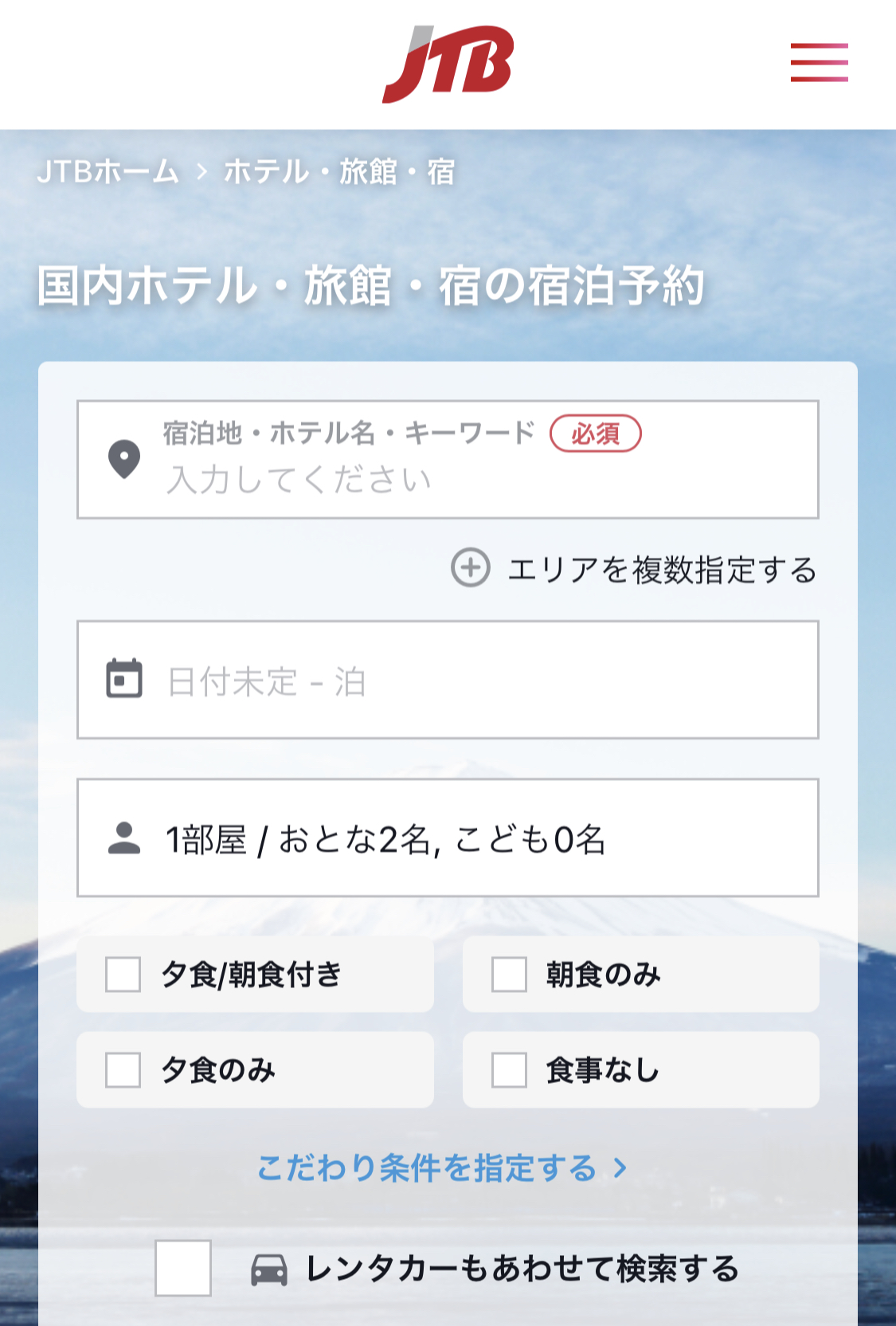896x1326 pixels.
Task: Check 朝食のみ meal option
Action: (509, 974)
